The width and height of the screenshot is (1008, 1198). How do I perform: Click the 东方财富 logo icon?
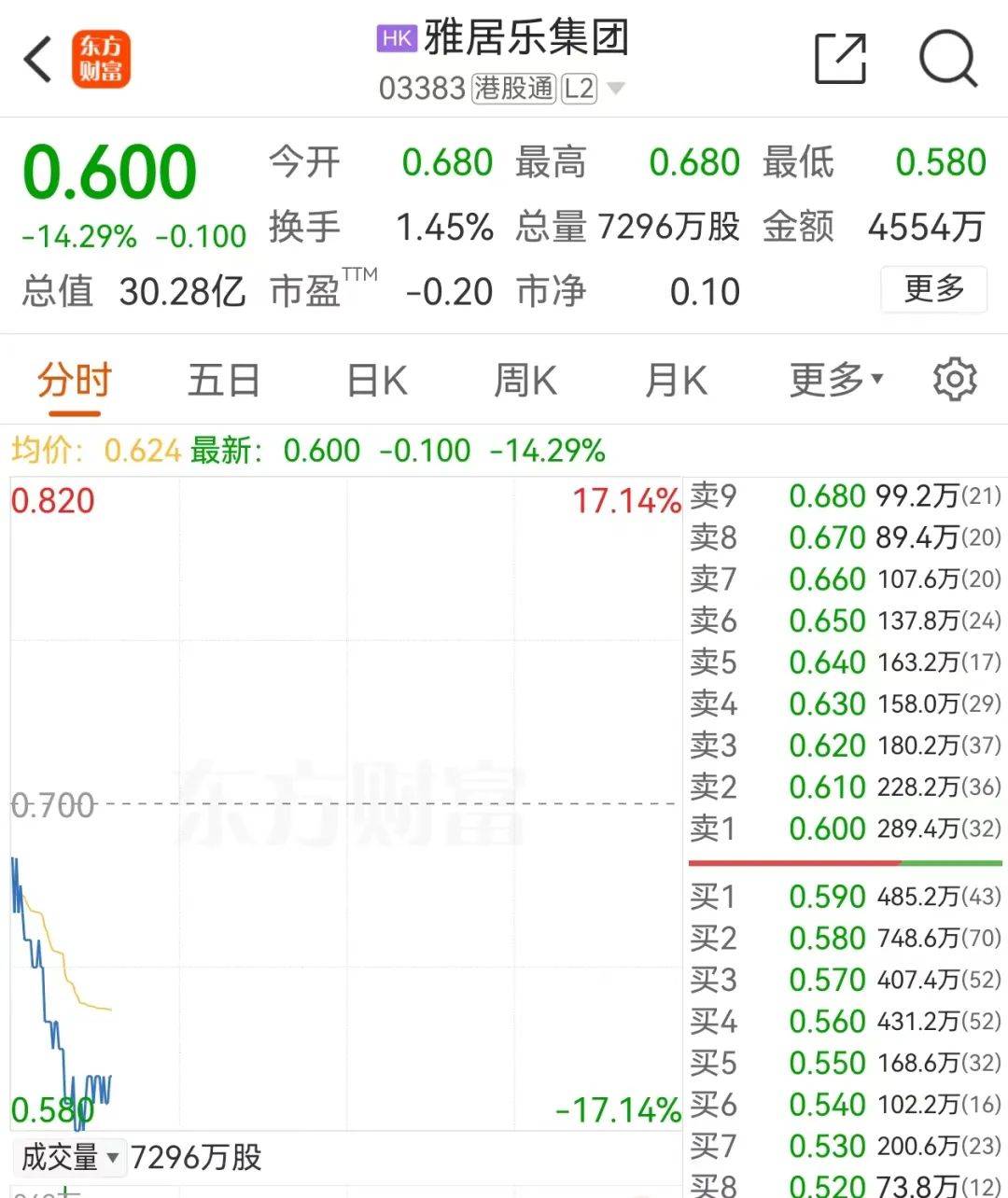[100, 59]
